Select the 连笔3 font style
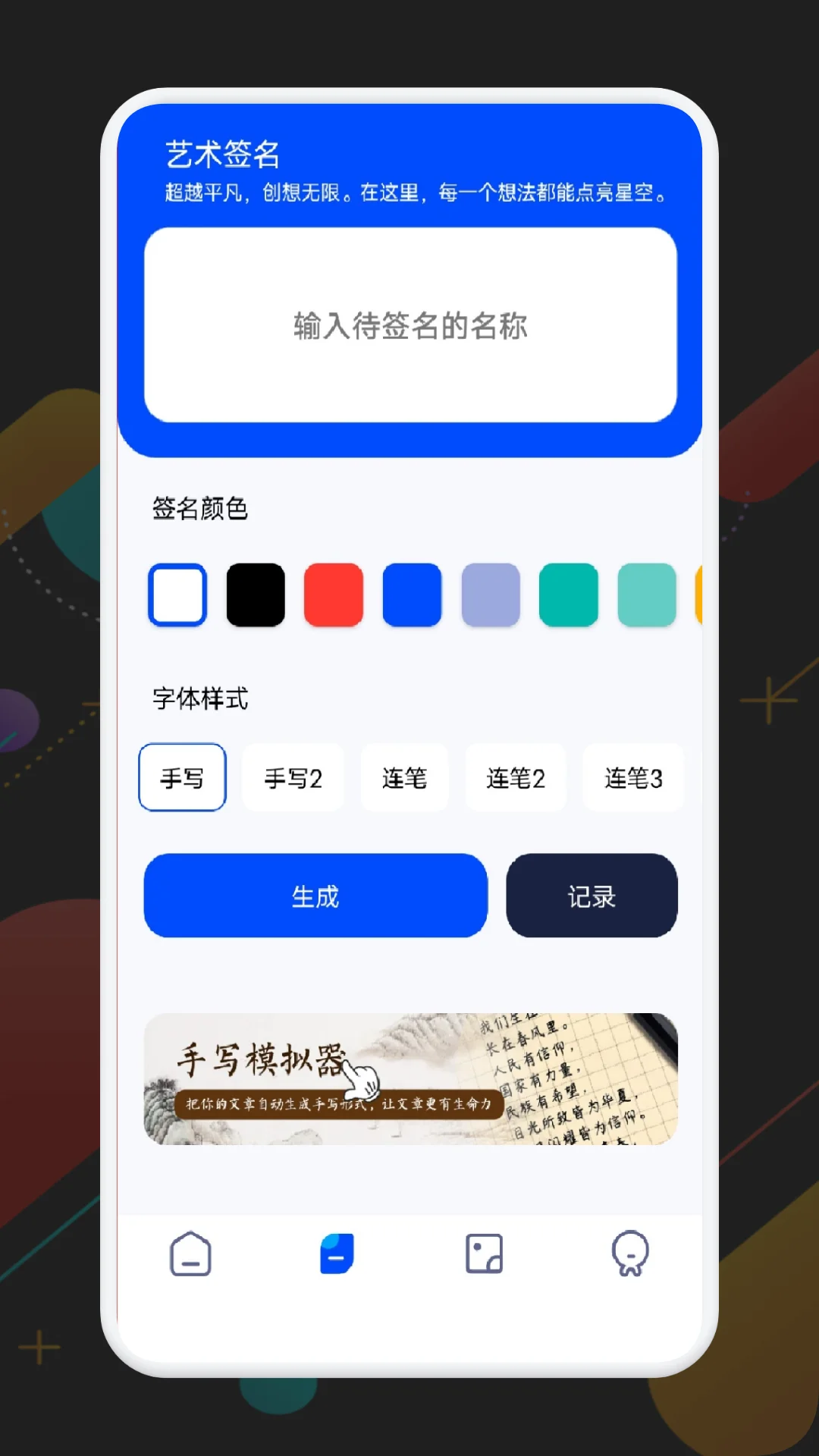The image size is (819, 1456). (x=634, y=777)
